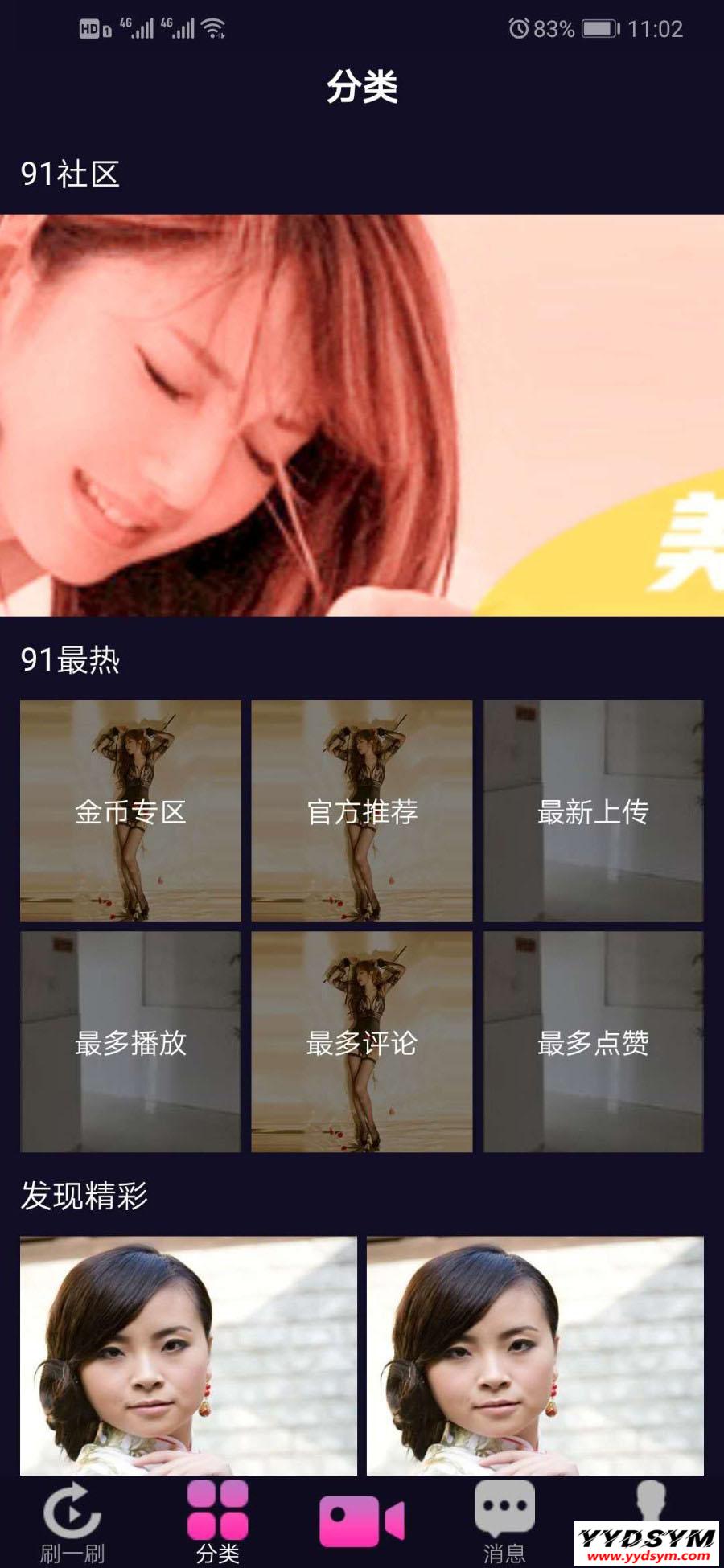Open the first 发现精彩 card

pos(188,1355)
